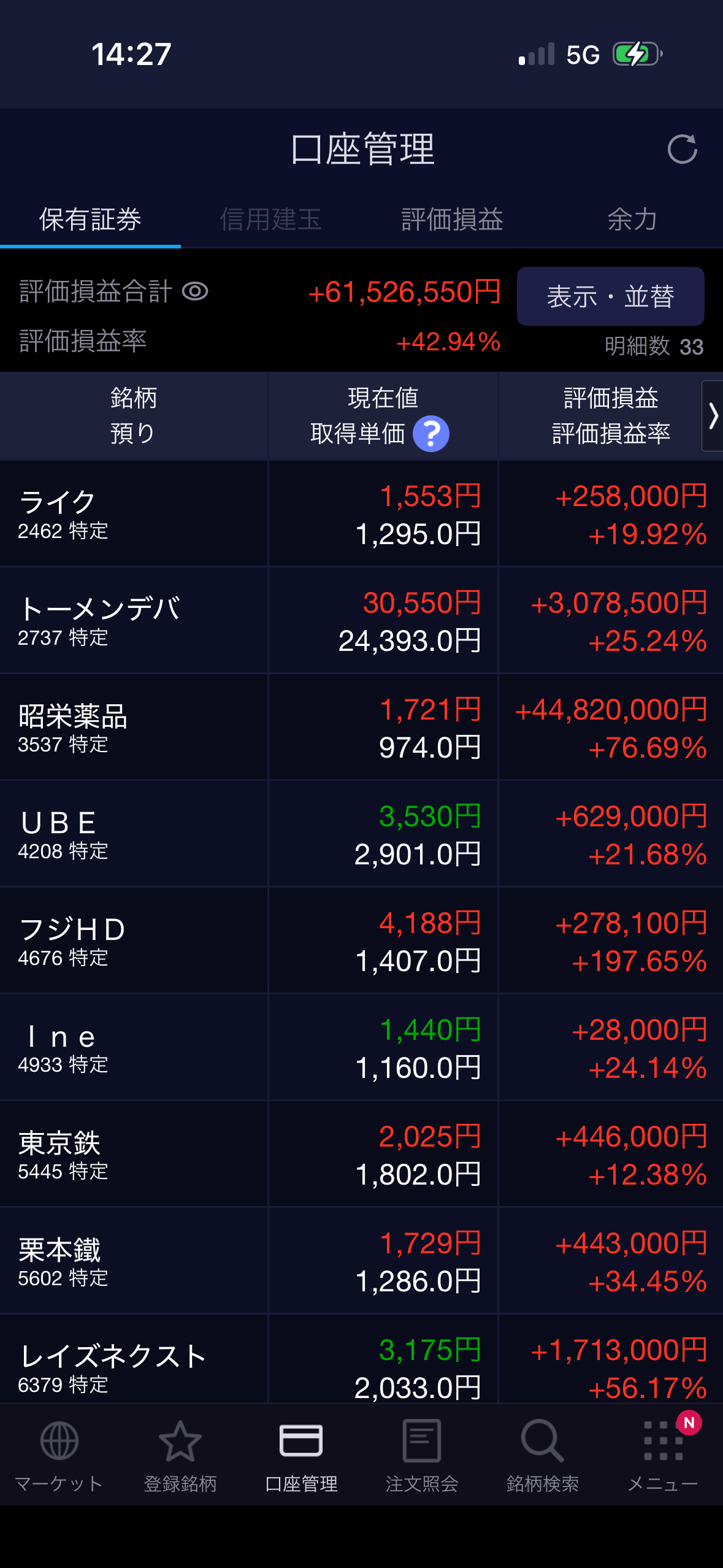Toggle visibility of 評価損益合計 with eye icon
The height and width of the screenshot is (1568, 723).
click(x=195, y=291)
